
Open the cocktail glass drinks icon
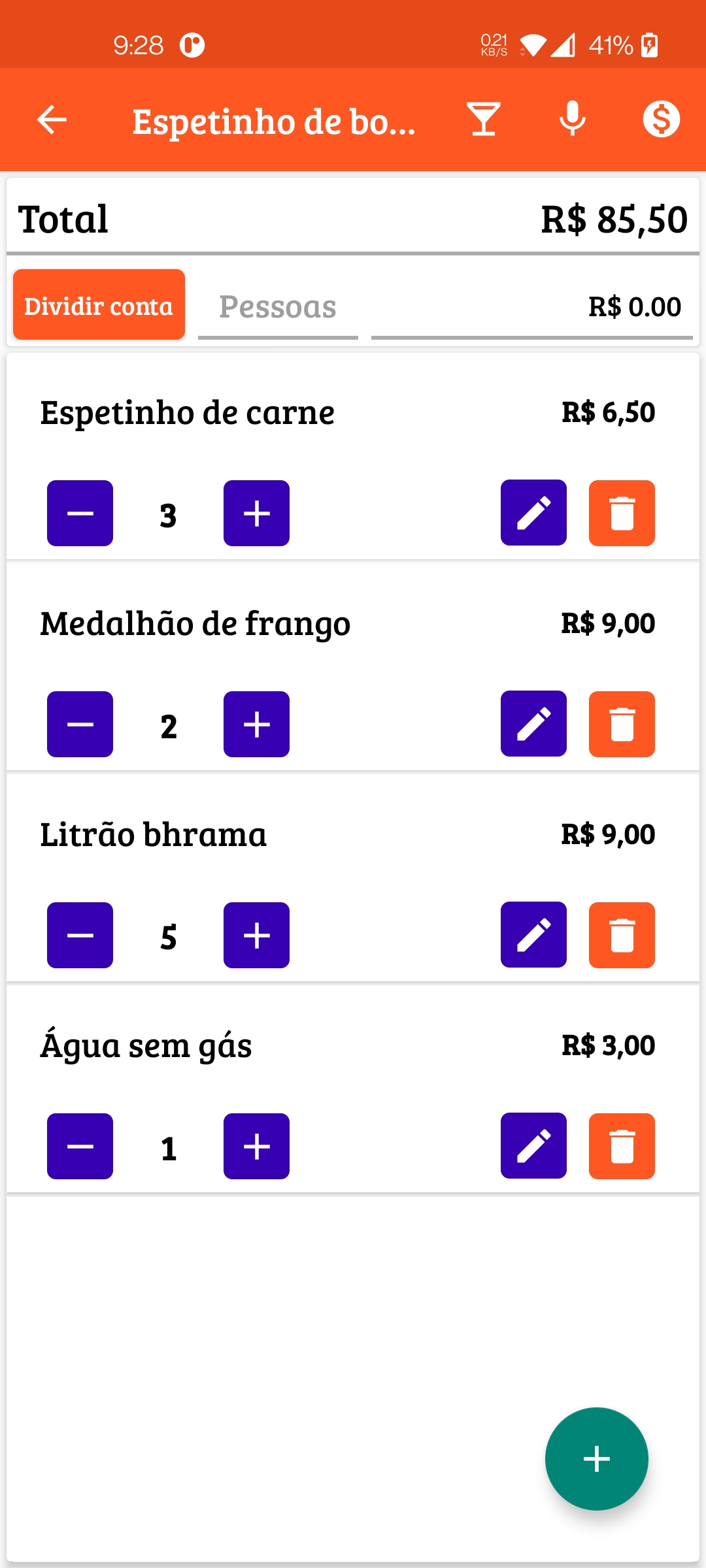point(484,120)
